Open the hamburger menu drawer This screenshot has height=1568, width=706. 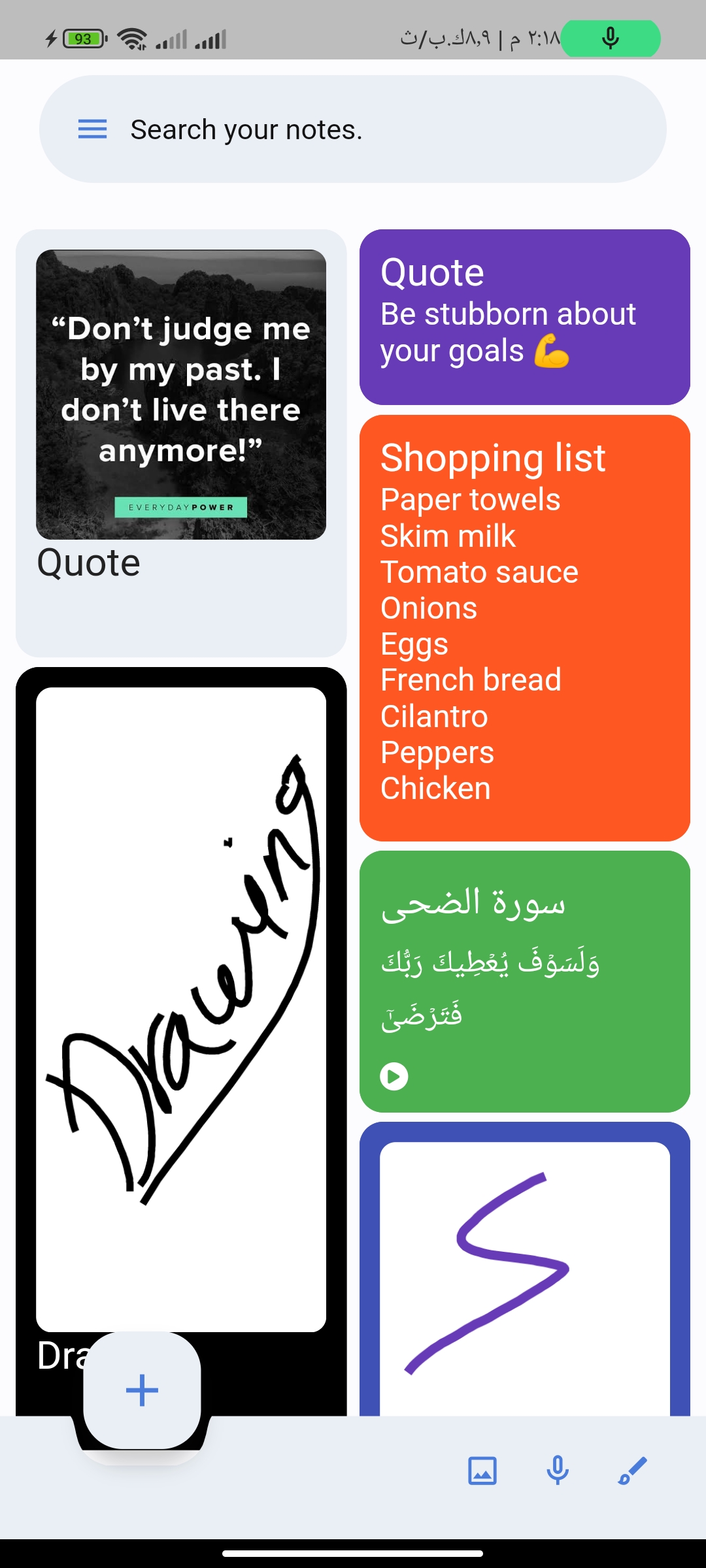pyautogui.click(x=92, y=129)
